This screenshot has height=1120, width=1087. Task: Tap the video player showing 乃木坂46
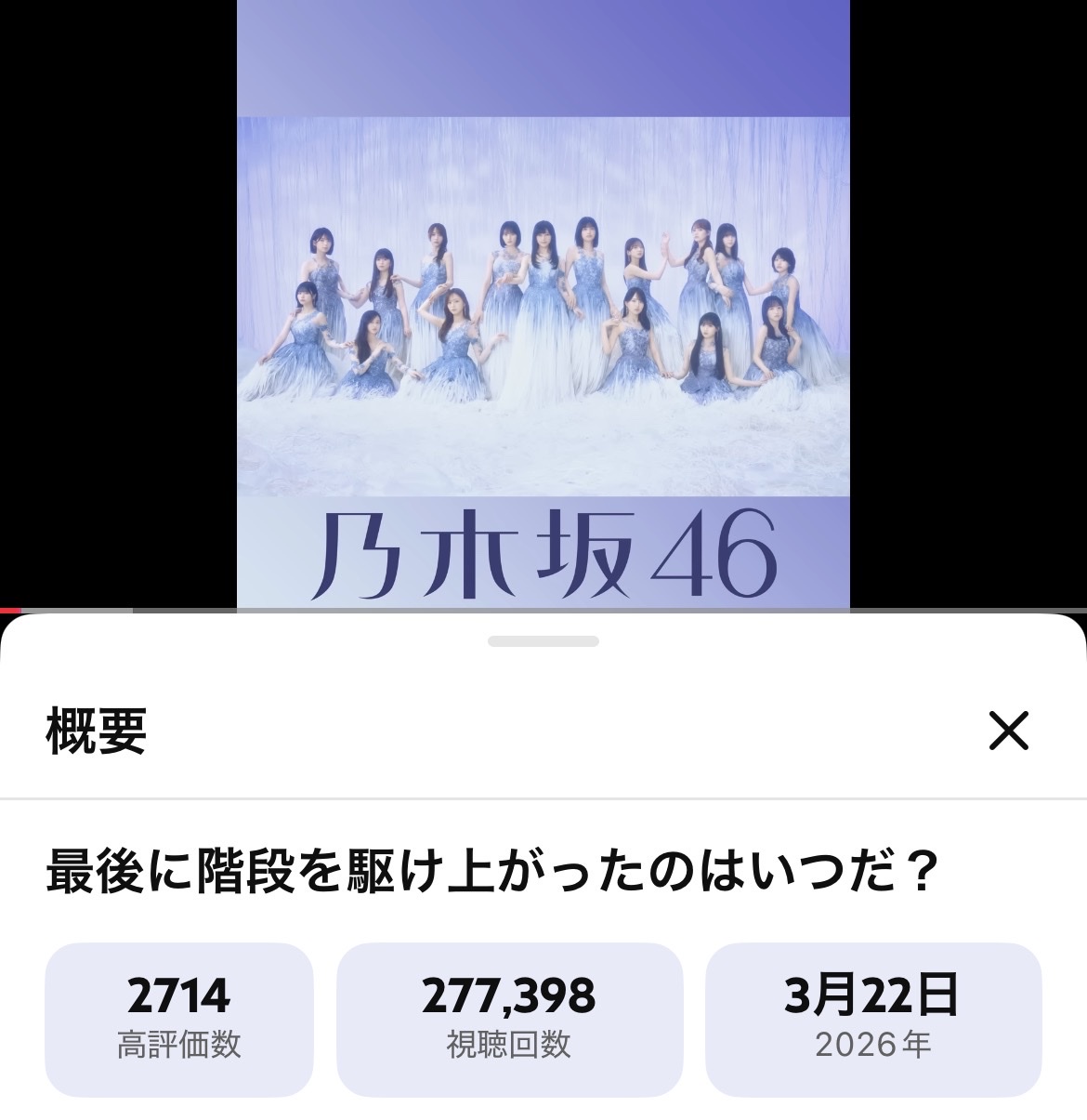(543, 307)
